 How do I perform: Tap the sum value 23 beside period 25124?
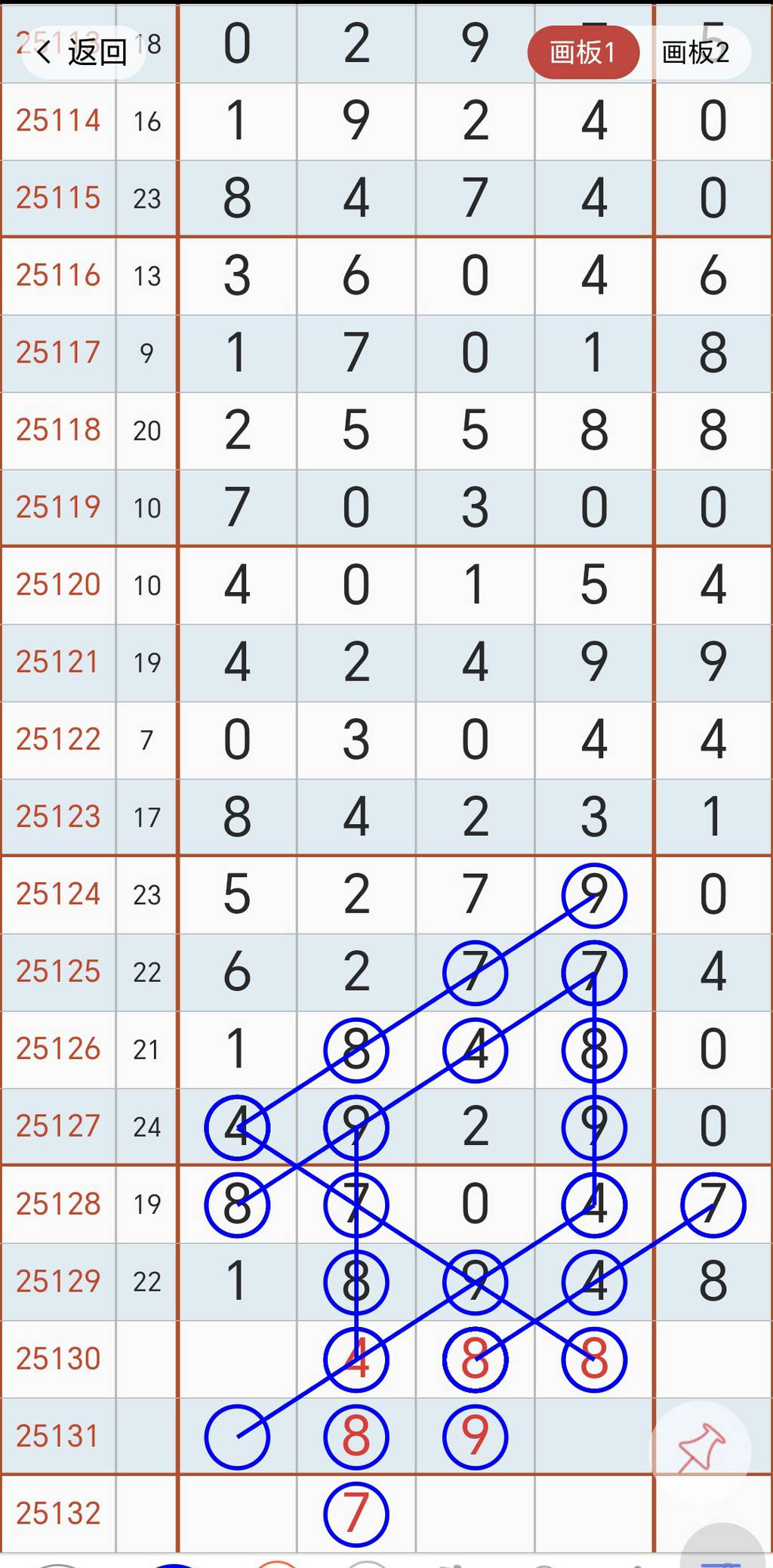[x=146, y=895]
